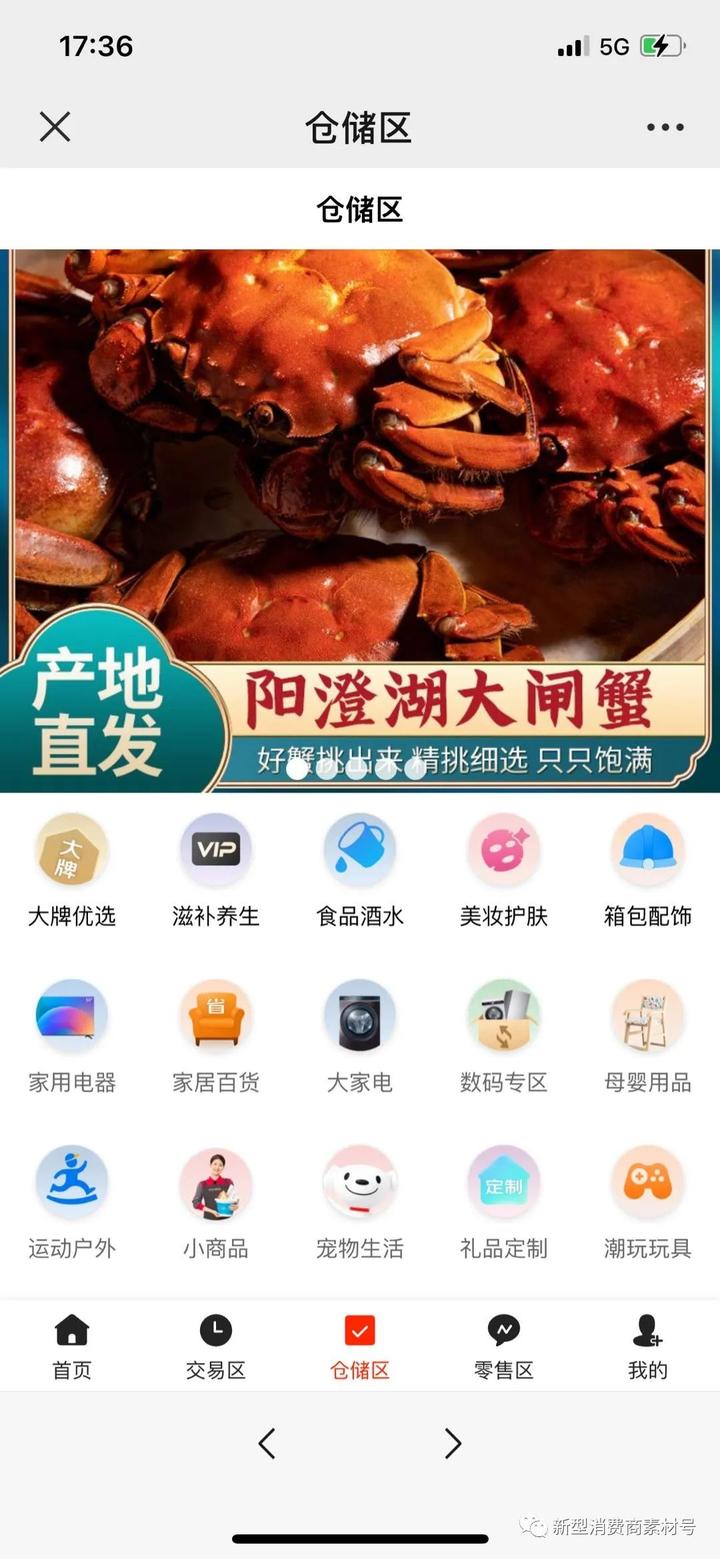The image size is (720, 1559).
Task: Go to 家居百货 category
Action: click(216, 1036)
